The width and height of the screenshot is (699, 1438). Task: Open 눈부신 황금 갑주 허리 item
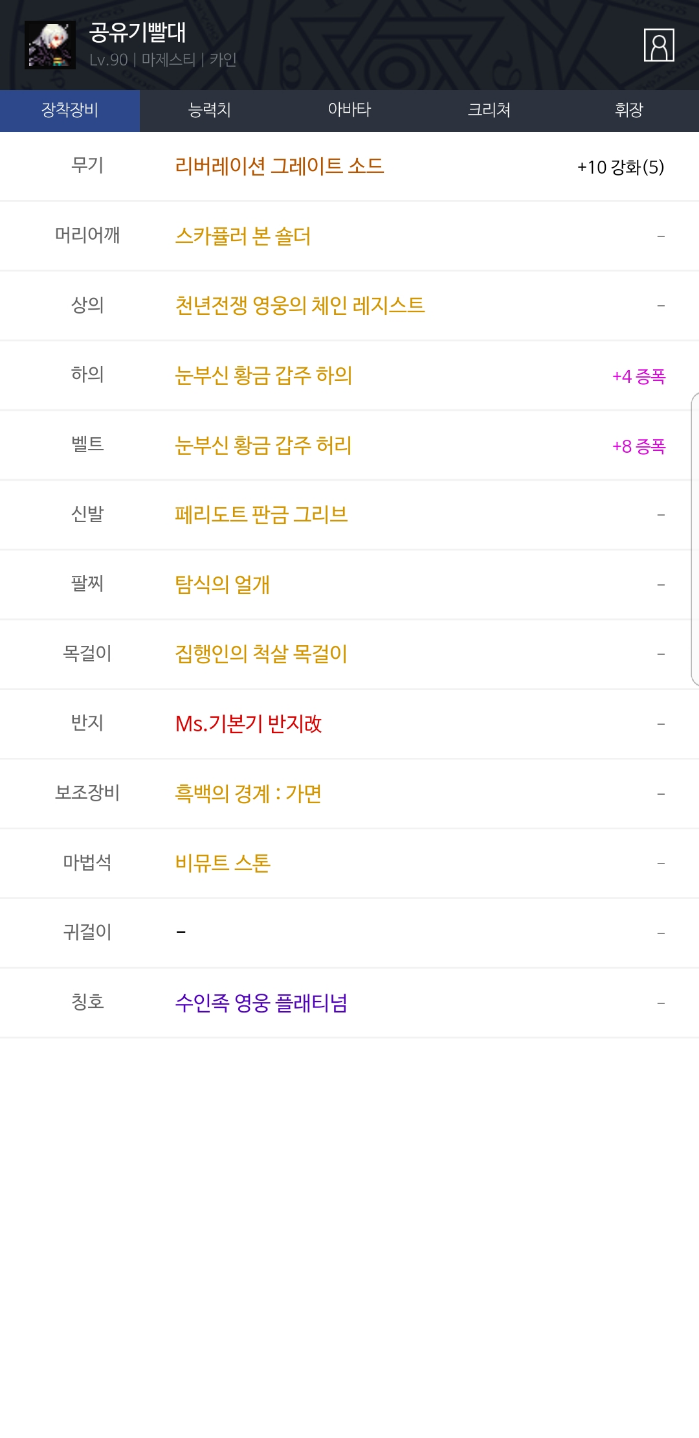pyautogui.click(x=263, y=445)
